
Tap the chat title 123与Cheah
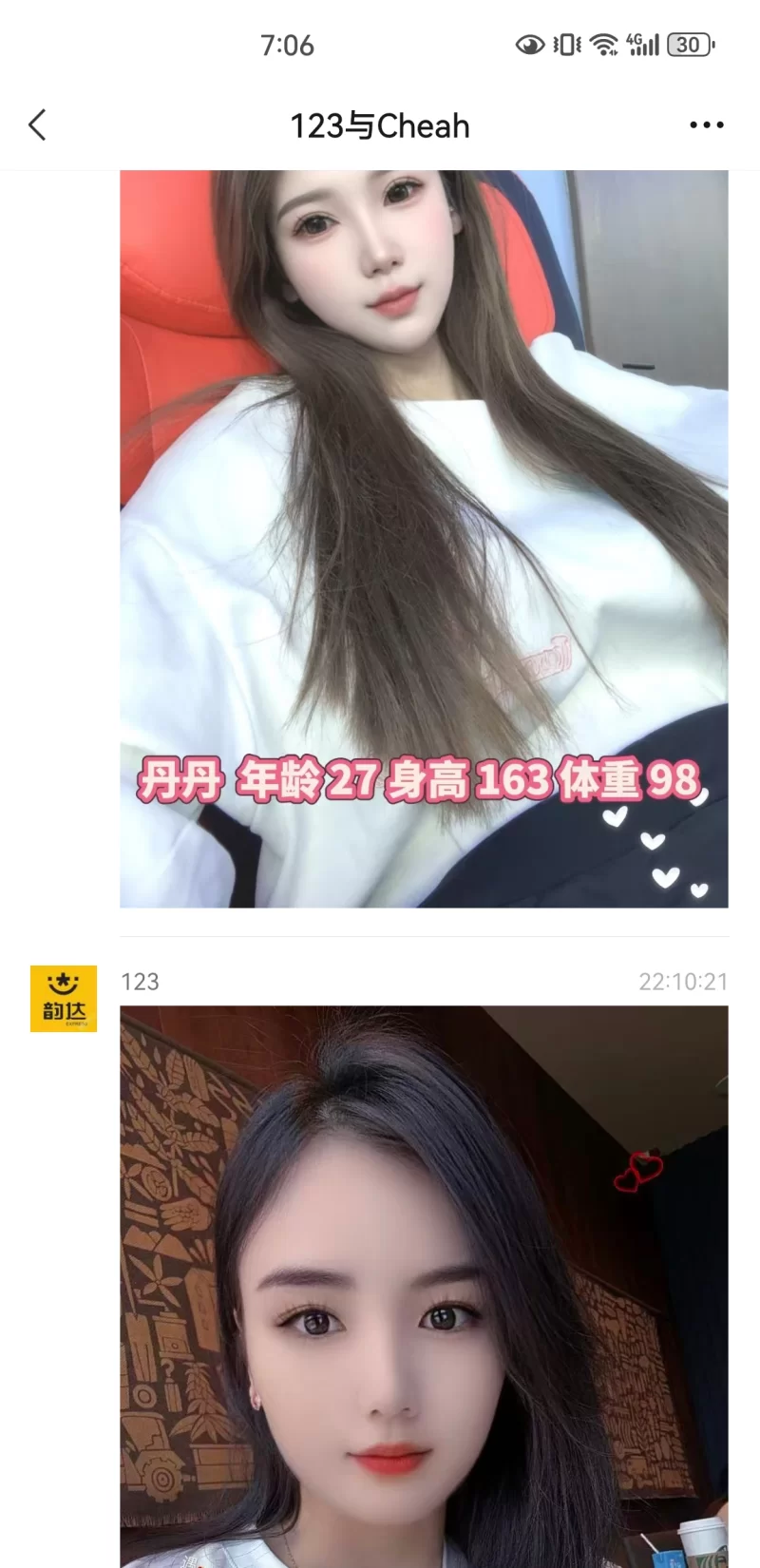[x=380, y=124]
